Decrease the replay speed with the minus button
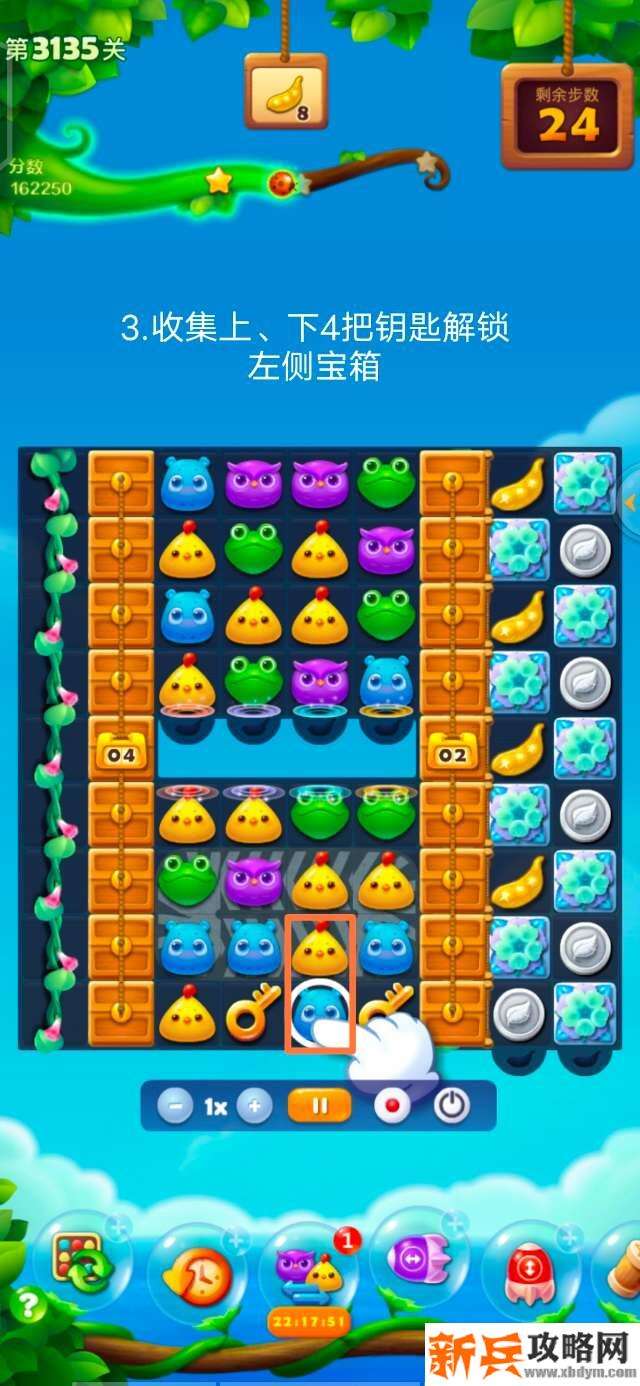Viewport: 640px width, 1386px height. tap(175, 1106)
